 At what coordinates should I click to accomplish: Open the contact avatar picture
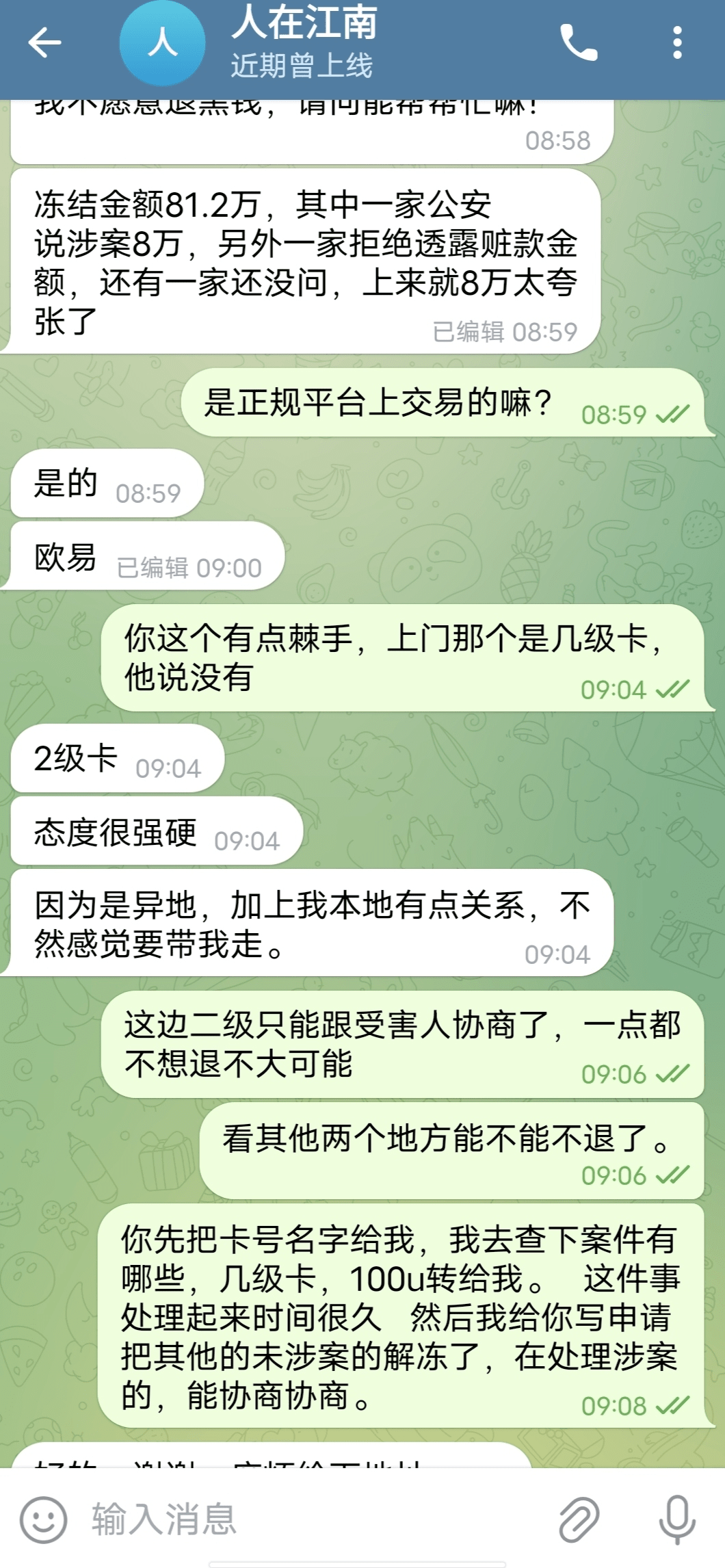[x=162, y=42]
